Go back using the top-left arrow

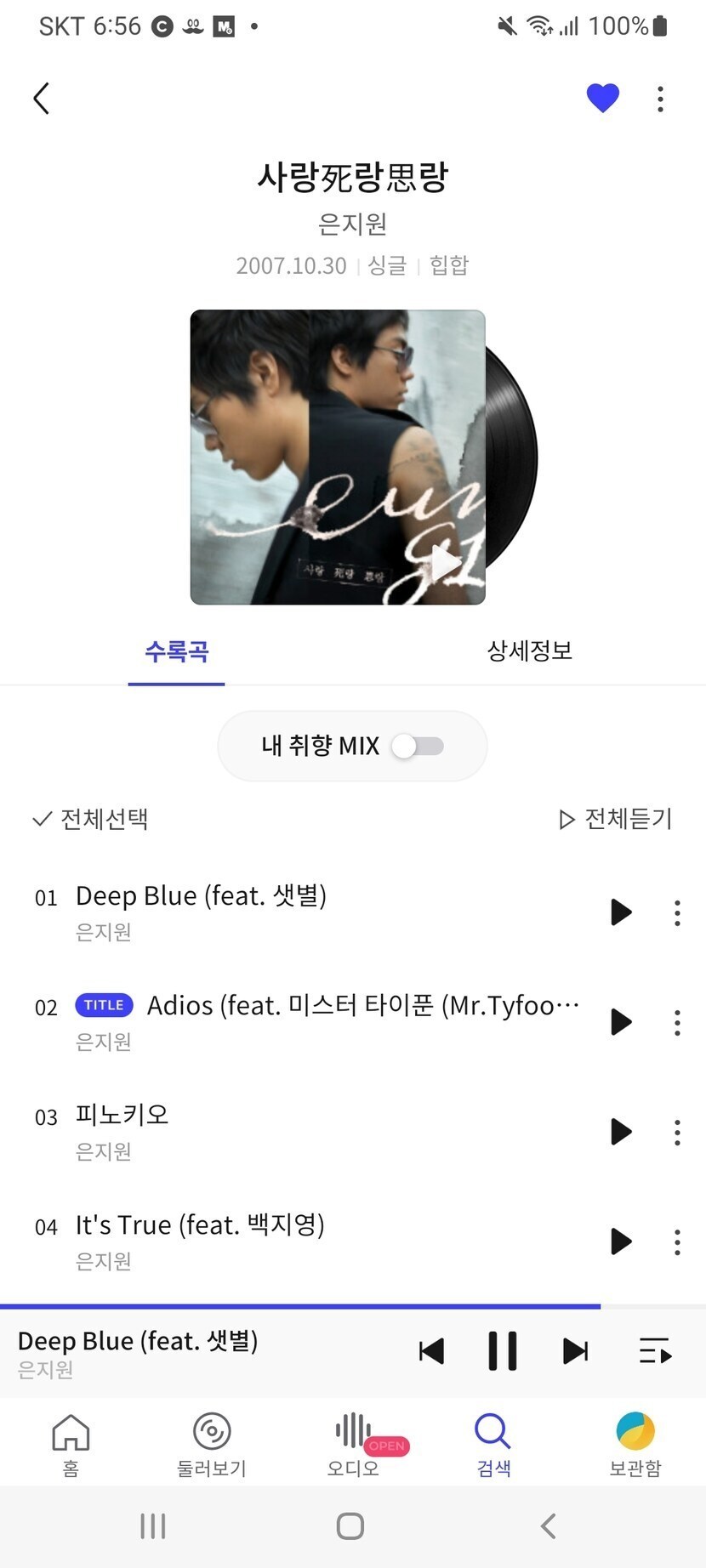[41, 99]
